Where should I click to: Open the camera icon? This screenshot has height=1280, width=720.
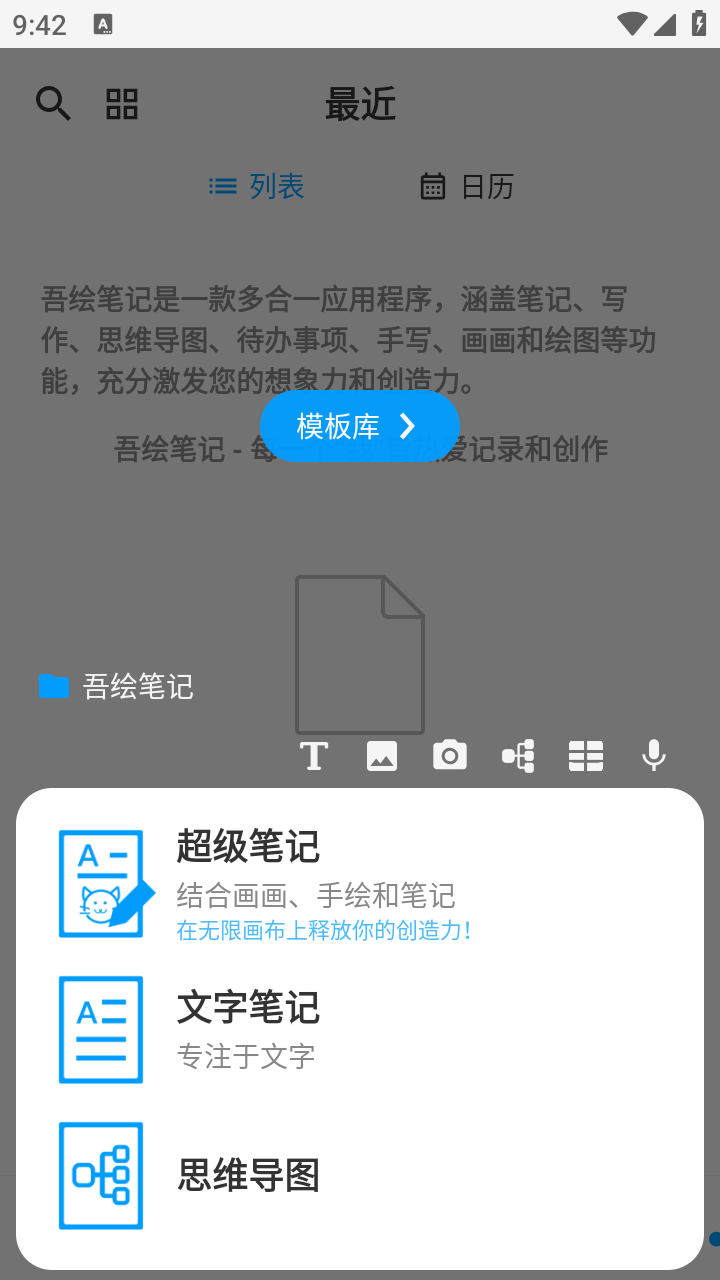pyautogui.click(x=450, y=756)
